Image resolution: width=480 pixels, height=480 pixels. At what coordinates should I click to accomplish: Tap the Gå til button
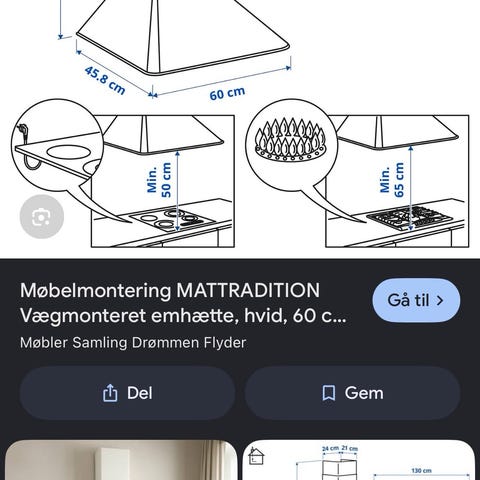416,300
